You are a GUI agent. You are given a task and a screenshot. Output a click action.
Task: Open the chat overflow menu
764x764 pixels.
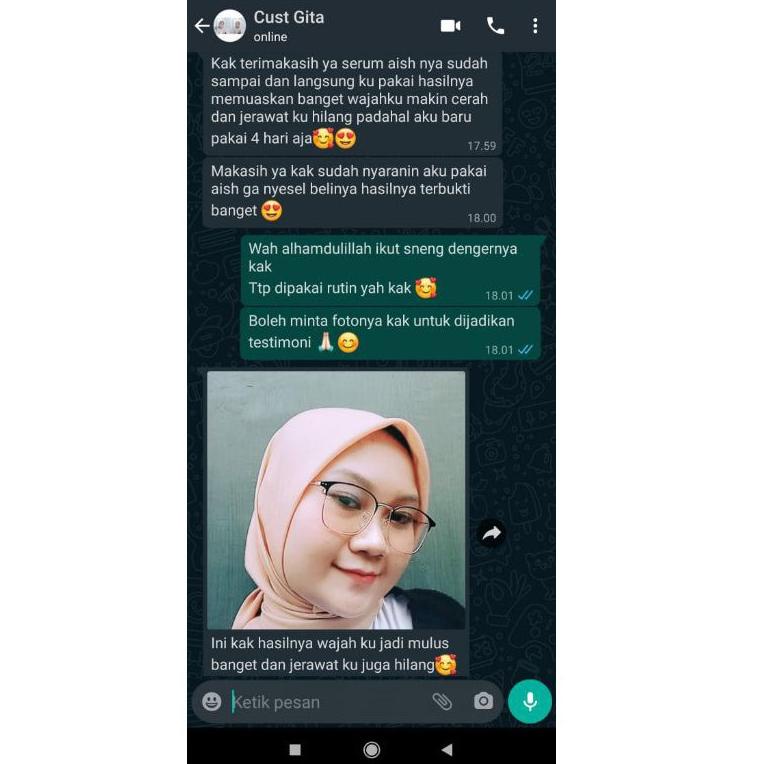point(535,26)
